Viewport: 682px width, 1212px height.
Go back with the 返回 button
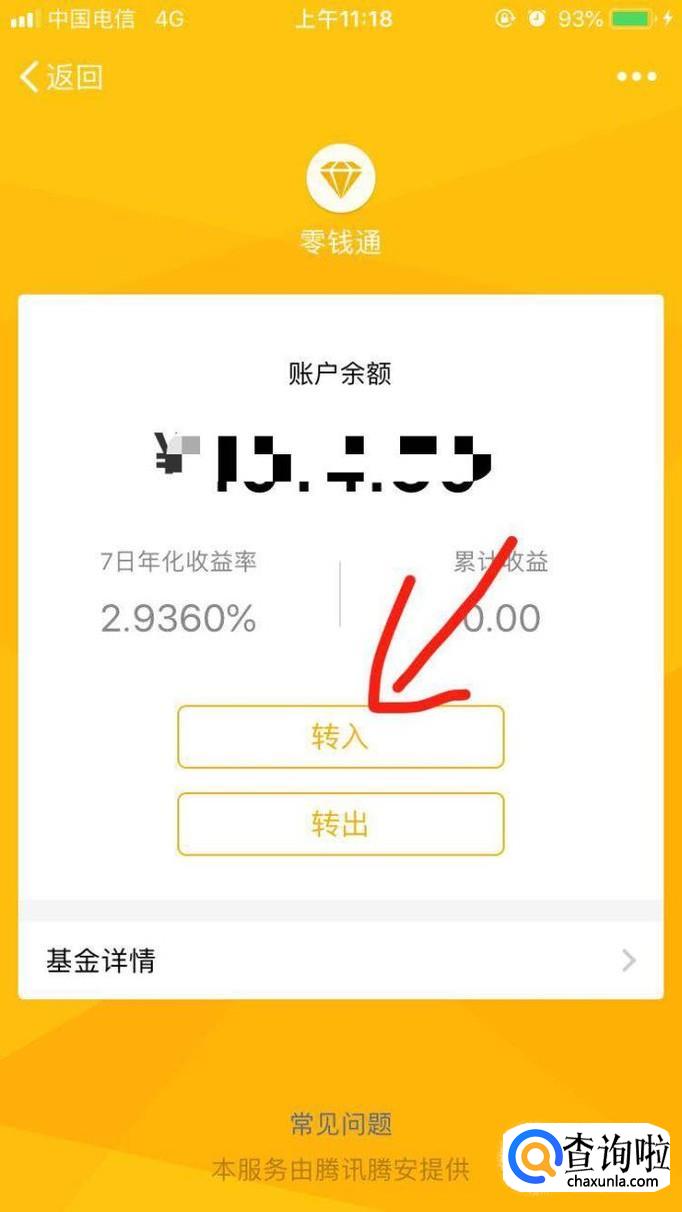[62, 77]
